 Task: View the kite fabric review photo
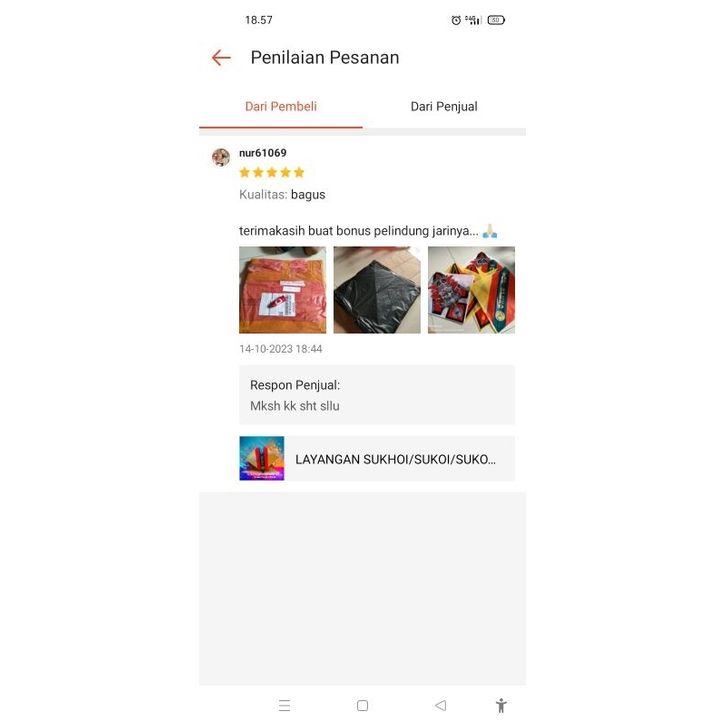[x=471, y=290]
